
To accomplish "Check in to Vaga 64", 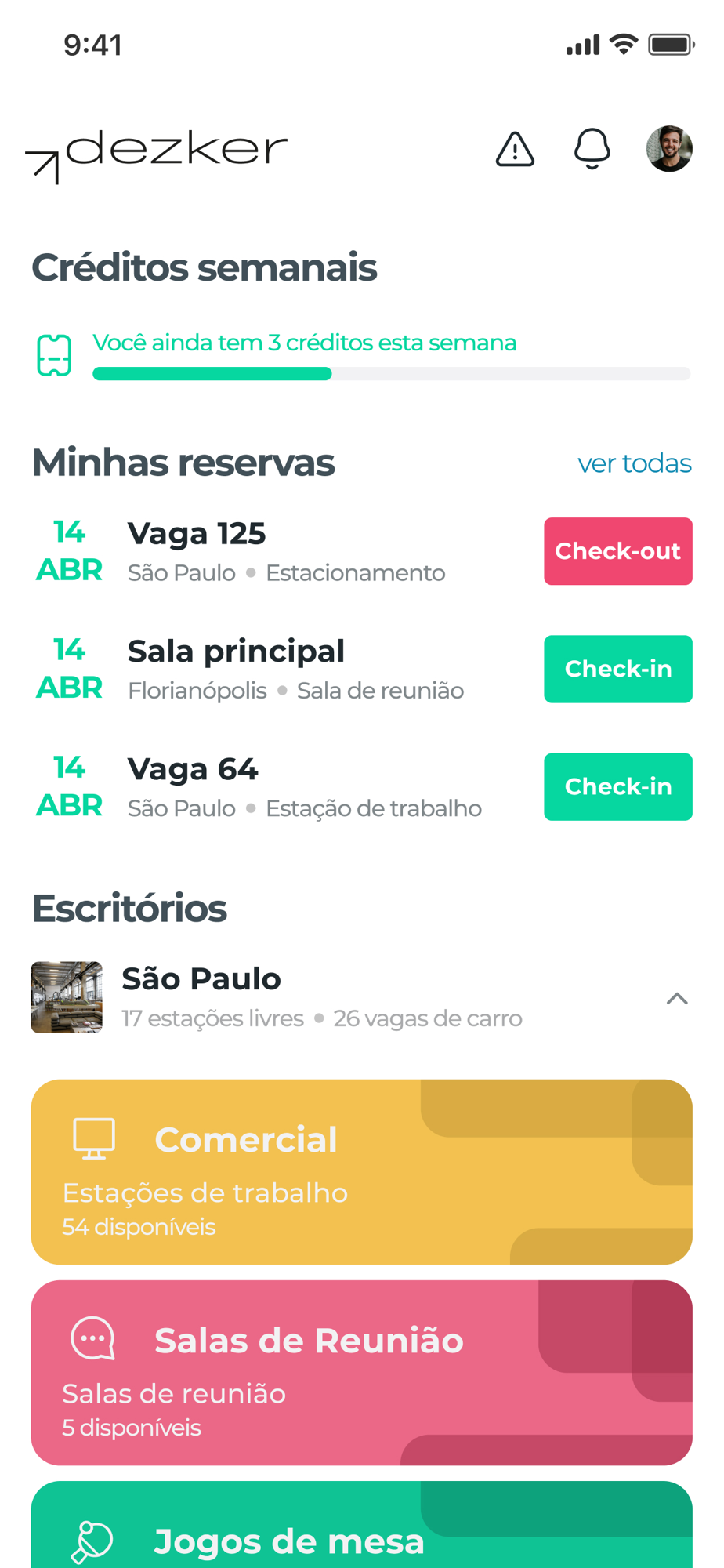I will pyautogui.click(x=617, y=786).
